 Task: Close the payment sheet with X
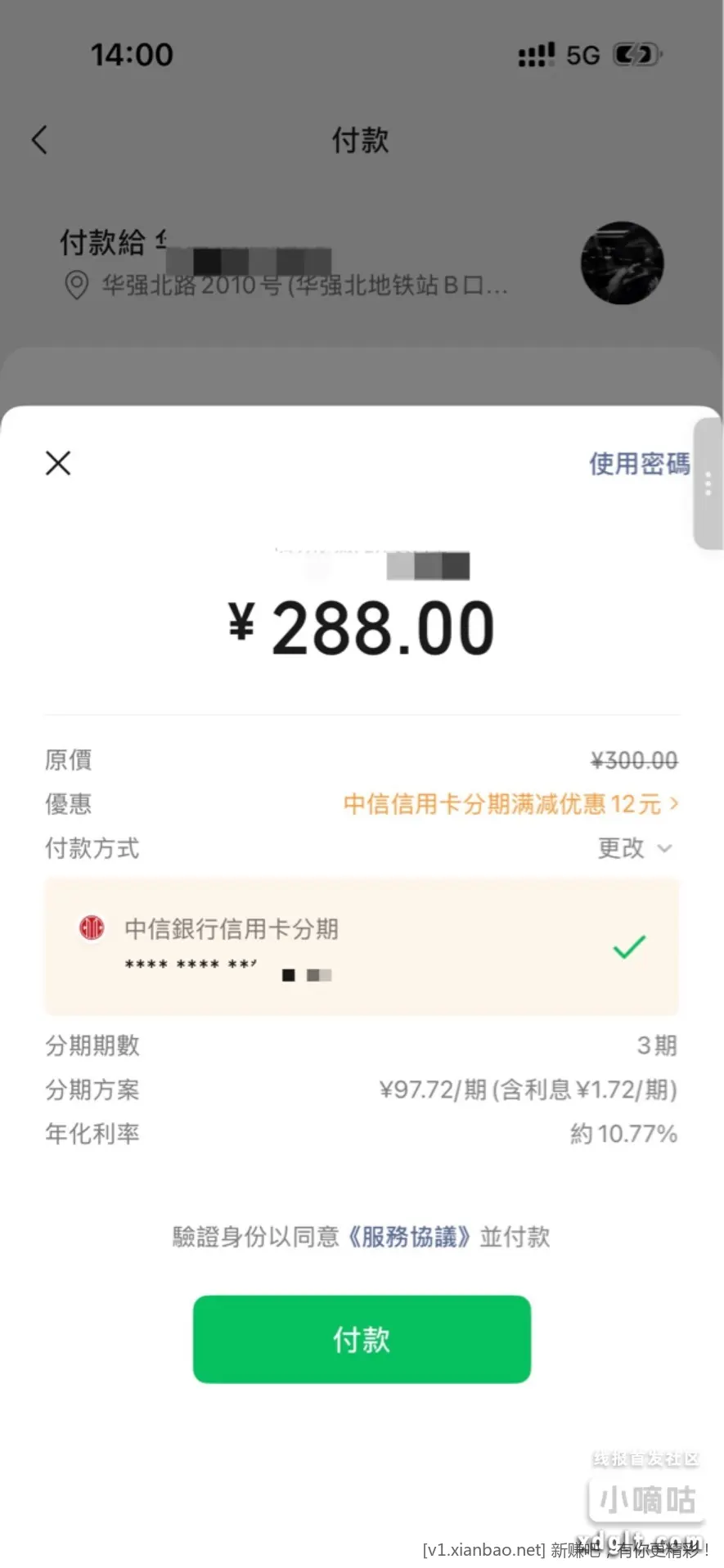pyautogui.click(x=58, y=463)
